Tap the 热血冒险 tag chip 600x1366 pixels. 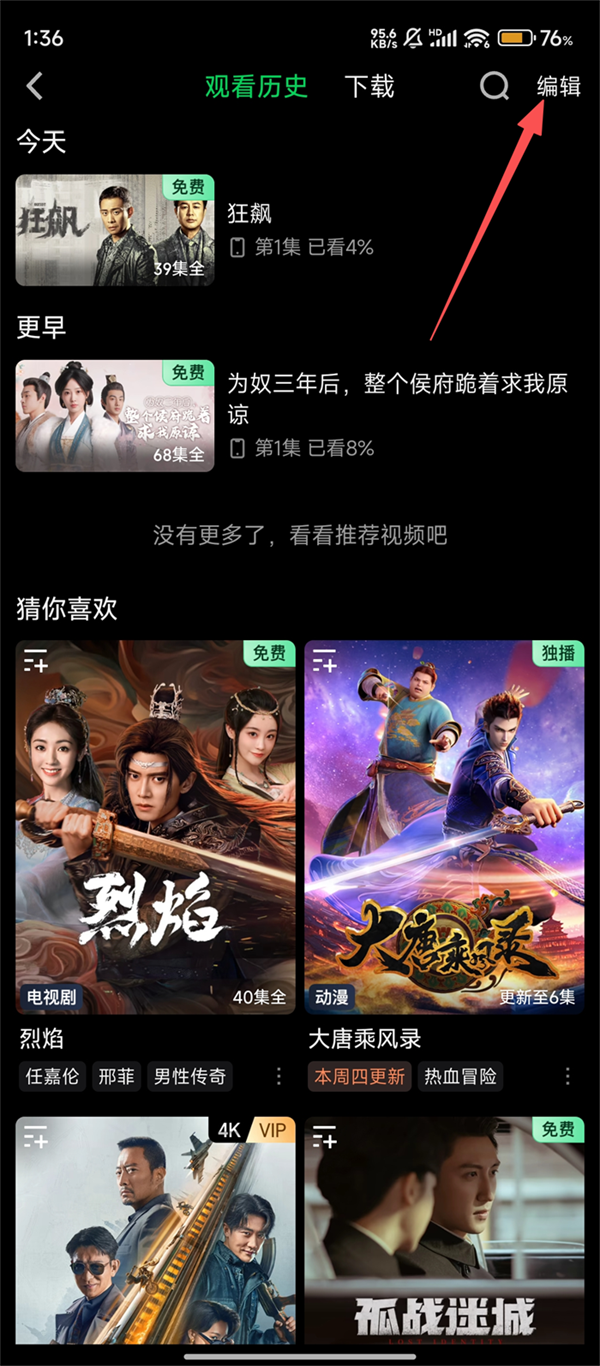460,1077
